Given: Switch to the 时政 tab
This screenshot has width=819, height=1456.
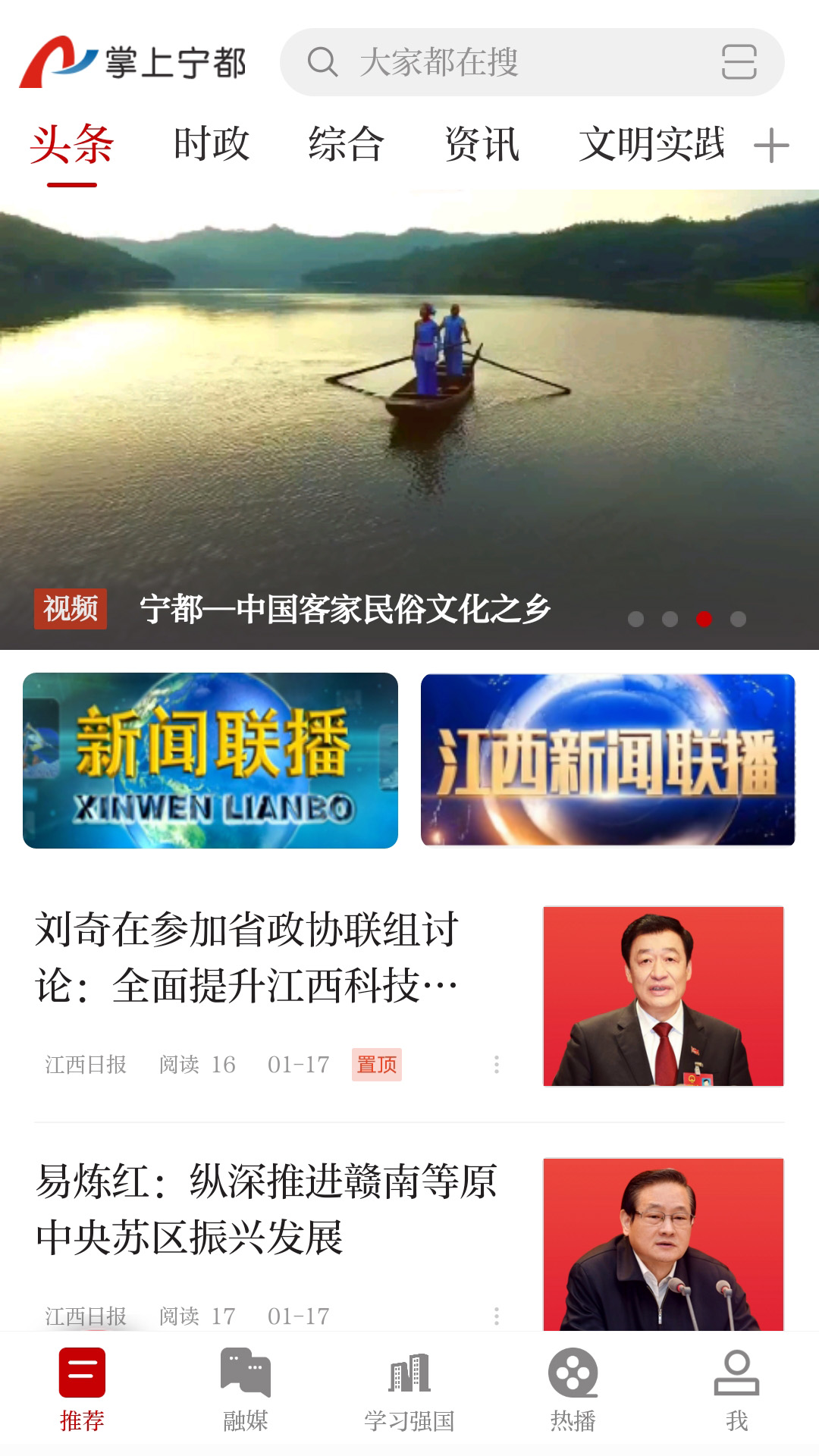Looking at the screenshot, I should [x=211, y=146].
